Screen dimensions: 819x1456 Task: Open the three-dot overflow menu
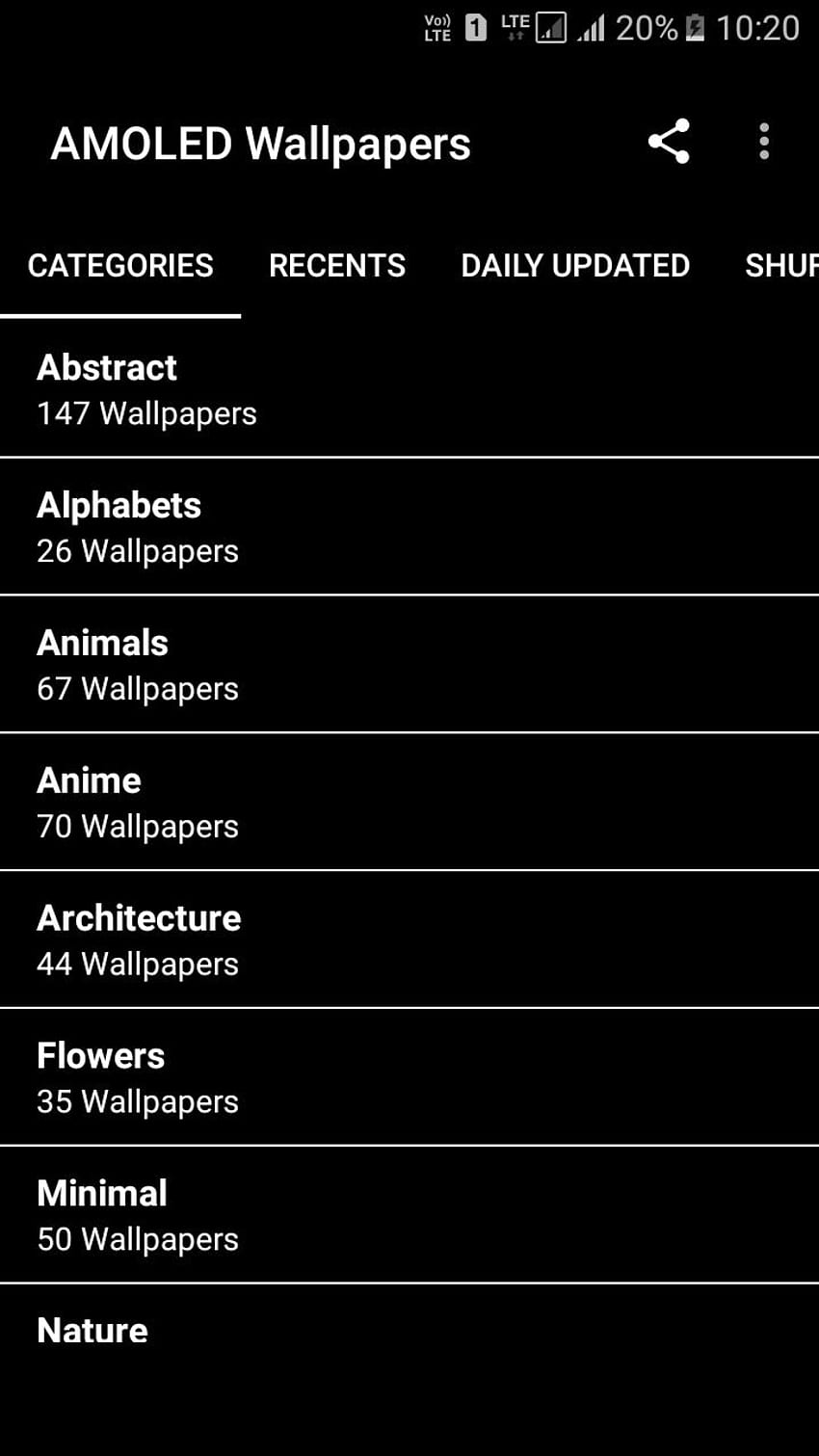coord(764,142)
